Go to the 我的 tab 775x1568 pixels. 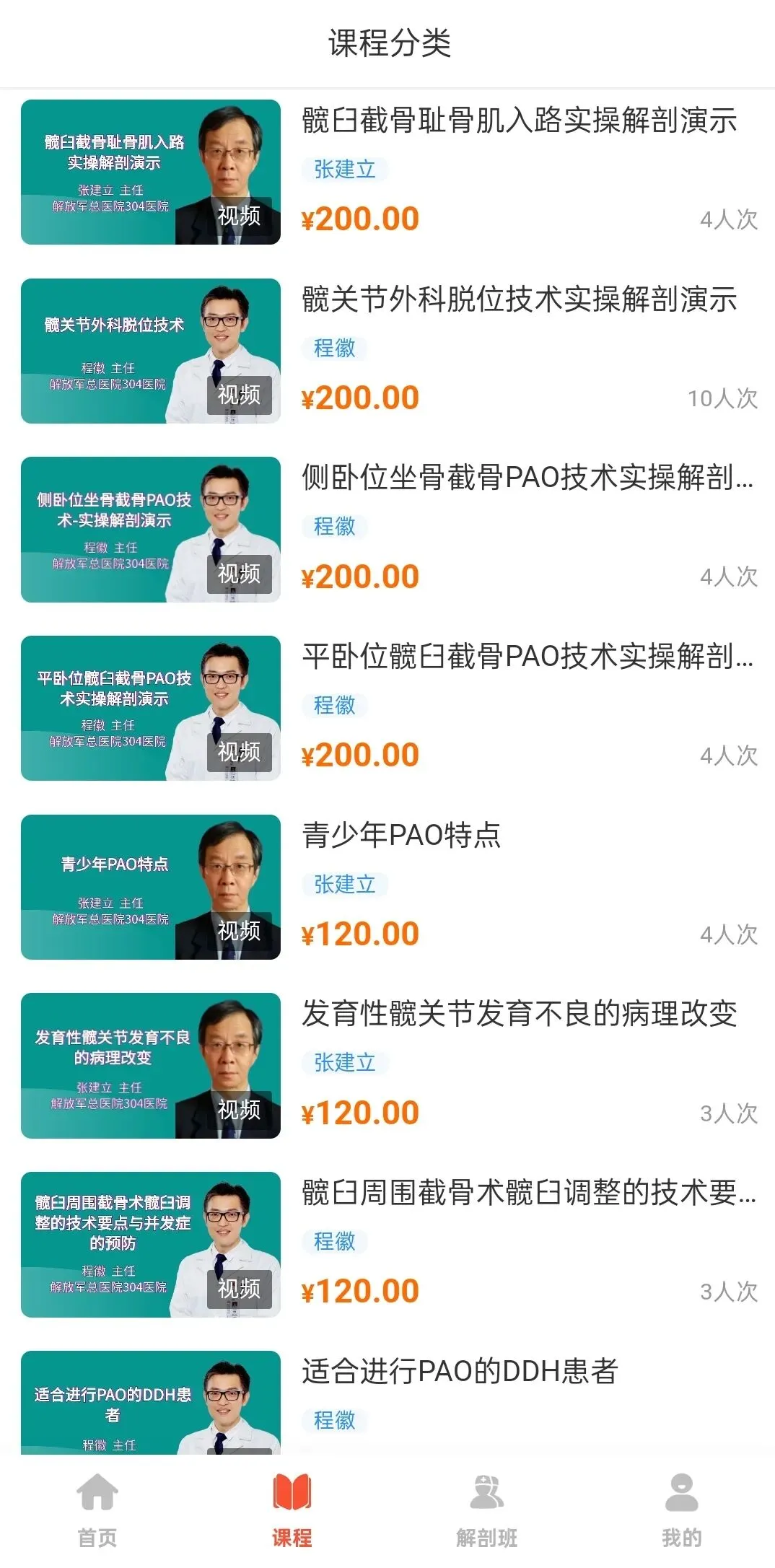point(681,1510)
